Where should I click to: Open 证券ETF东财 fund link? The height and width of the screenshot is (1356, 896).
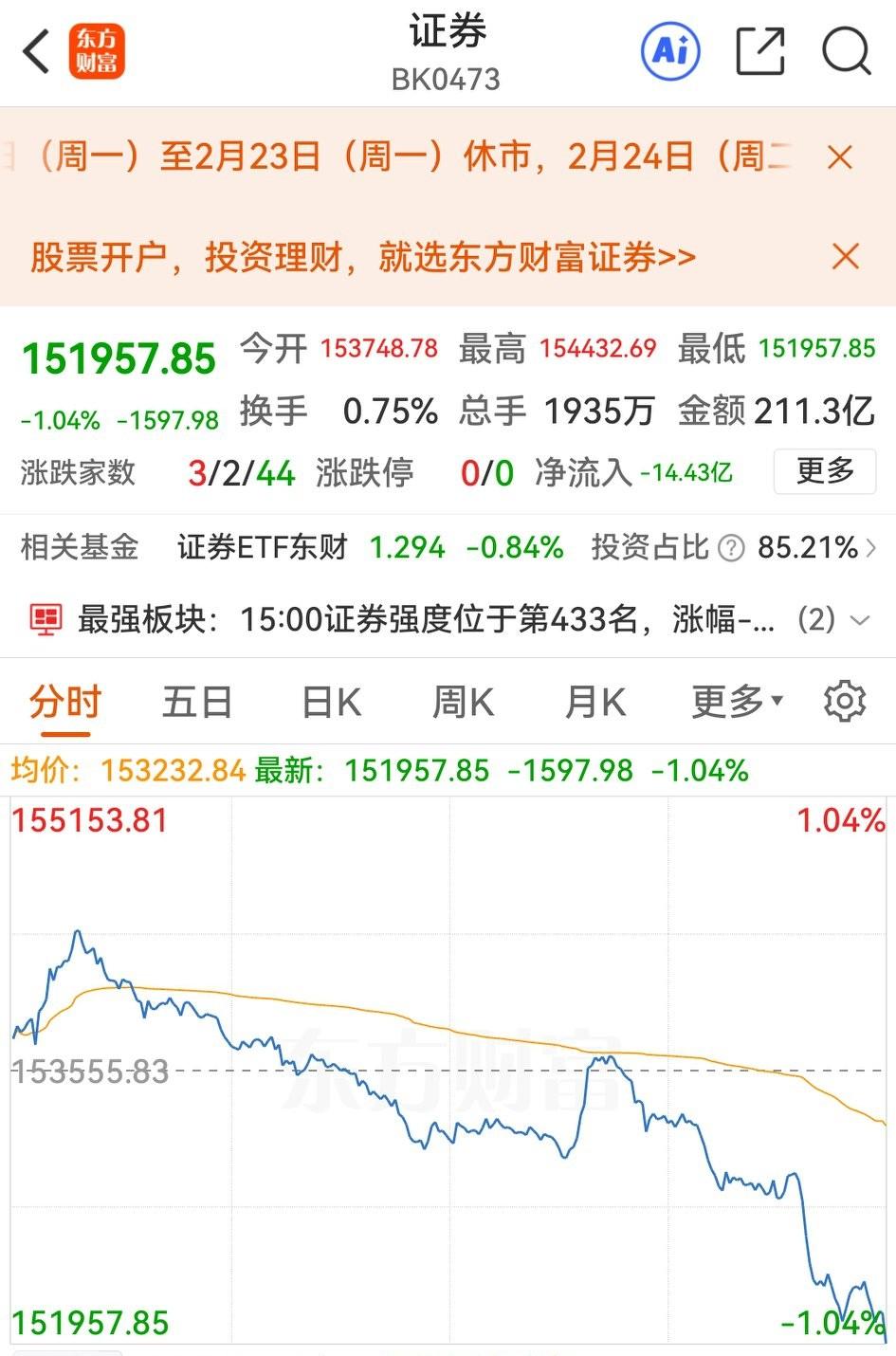click(263, 547)
